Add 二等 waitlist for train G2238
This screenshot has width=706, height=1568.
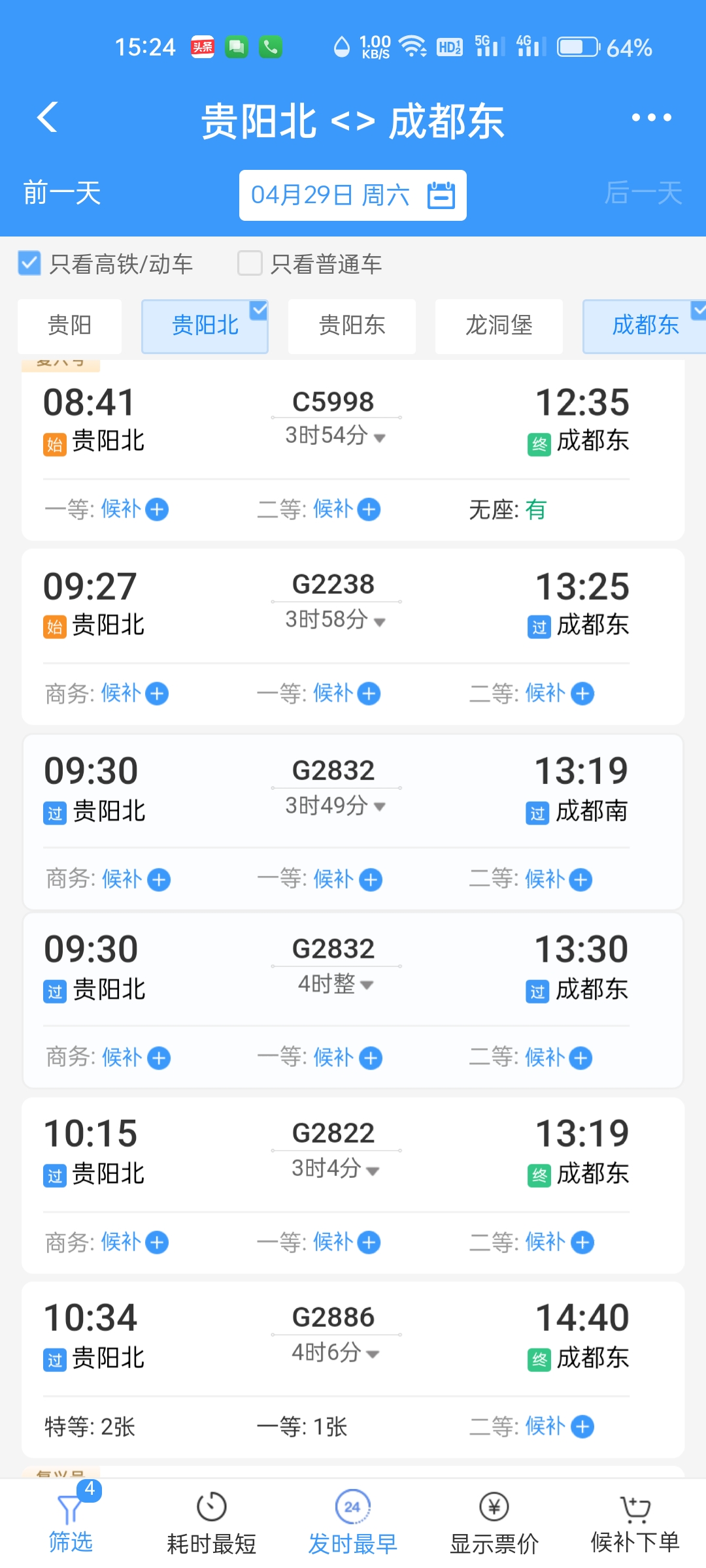coord(582,693)
